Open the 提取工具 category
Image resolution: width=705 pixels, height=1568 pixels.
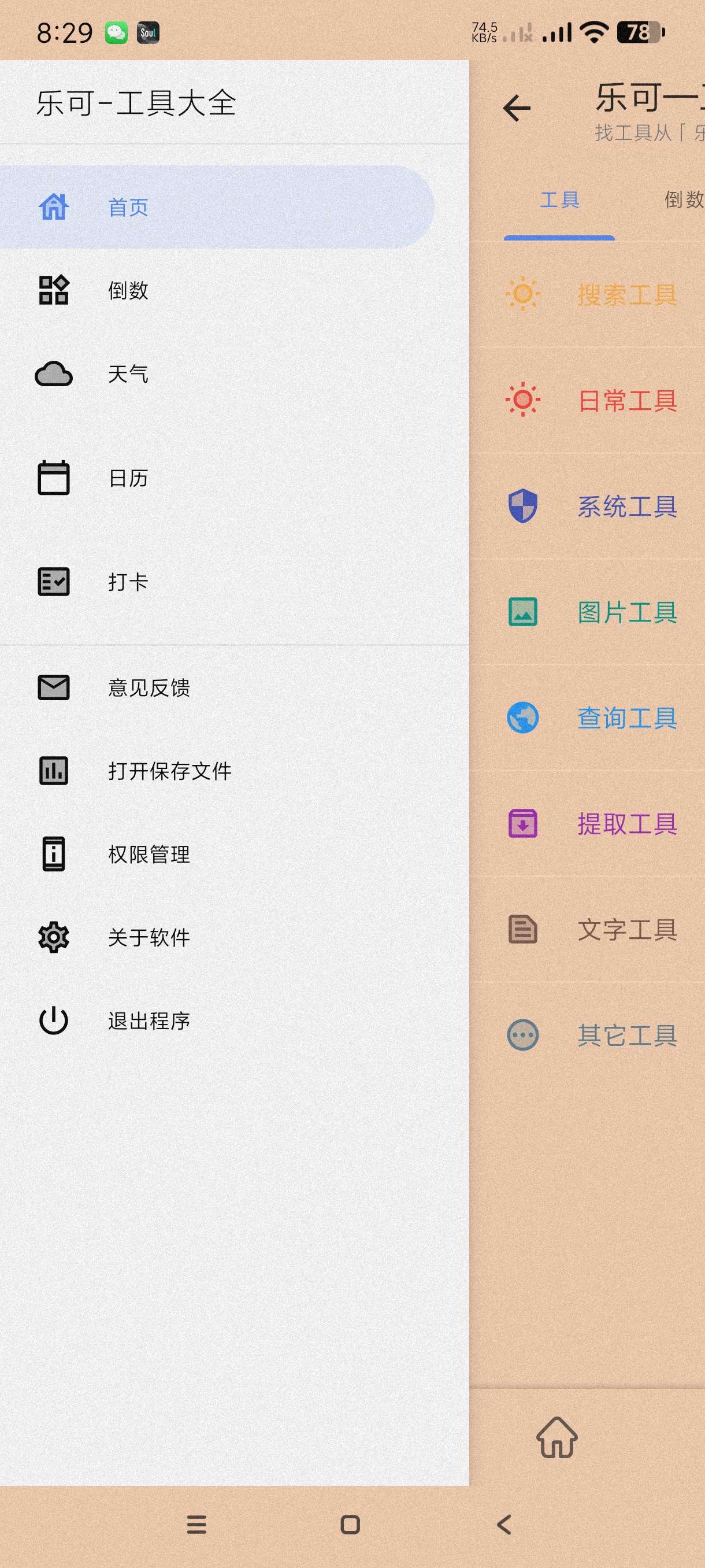(x=626, y=824)
